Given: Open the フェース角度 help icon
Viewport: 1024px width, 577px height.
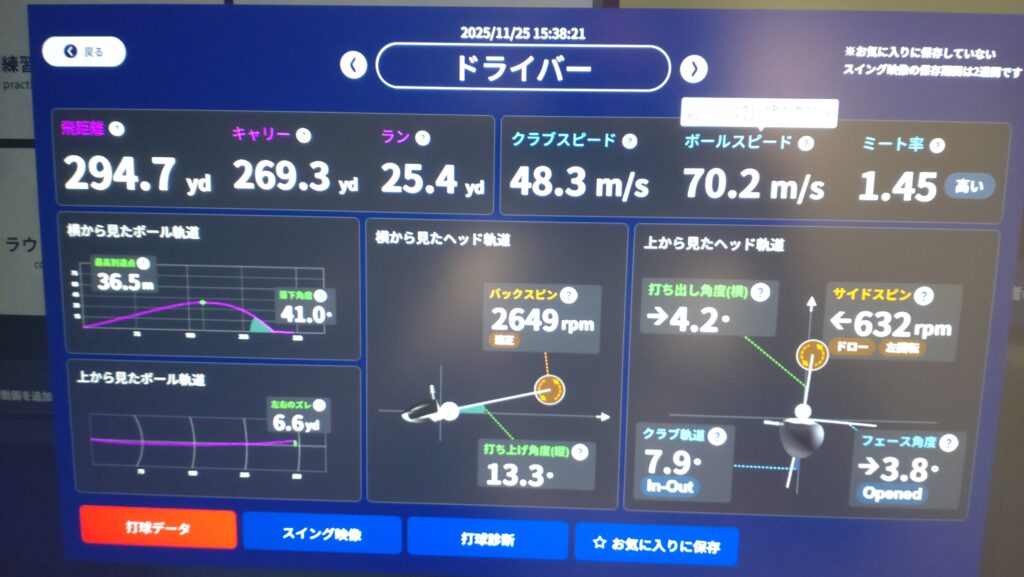Looking at the screenshot, I should [x=953, y=443].
